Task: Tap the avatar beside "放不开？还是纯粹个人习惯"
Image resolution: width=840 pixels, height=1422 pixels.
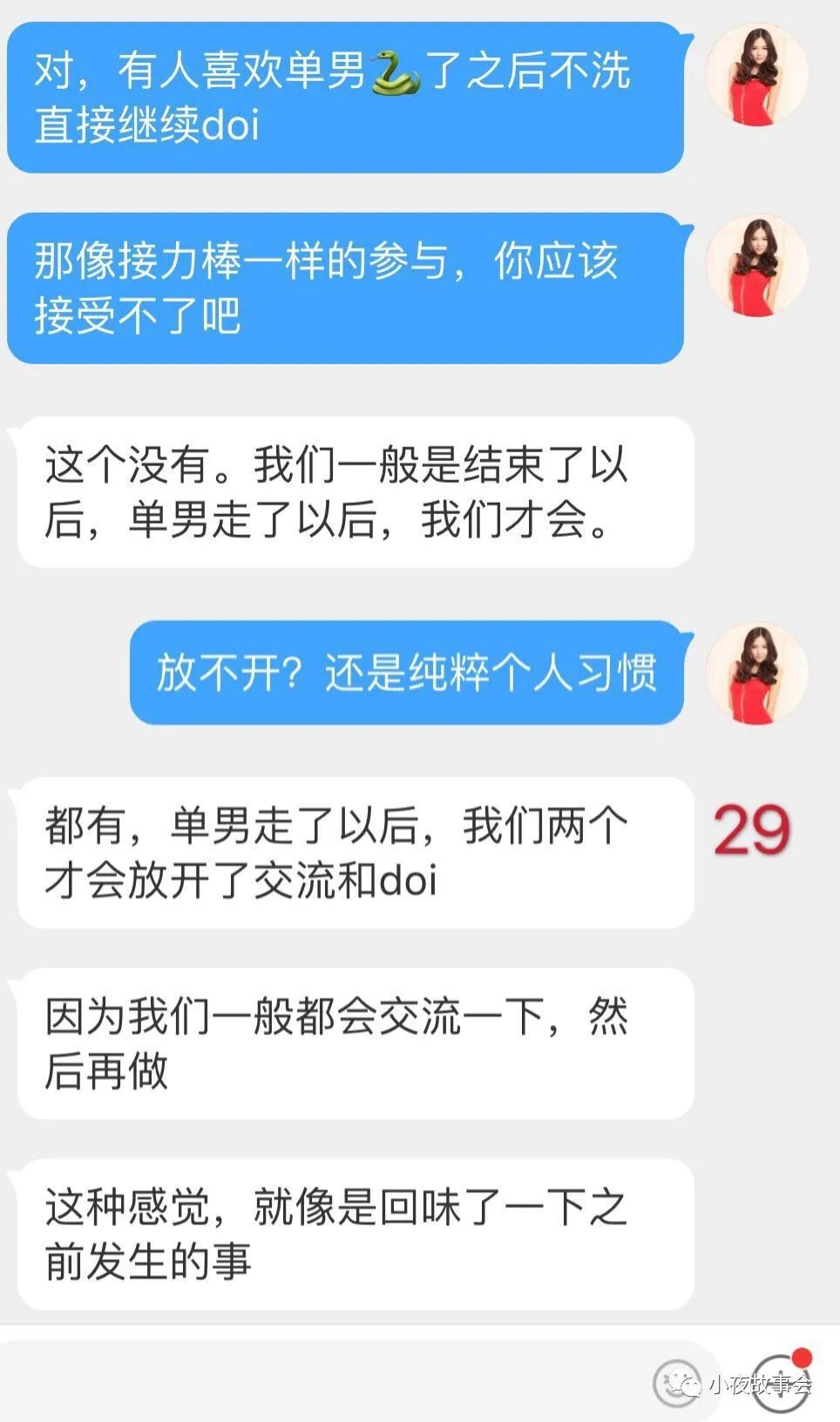Action: [x=756, y=673]
